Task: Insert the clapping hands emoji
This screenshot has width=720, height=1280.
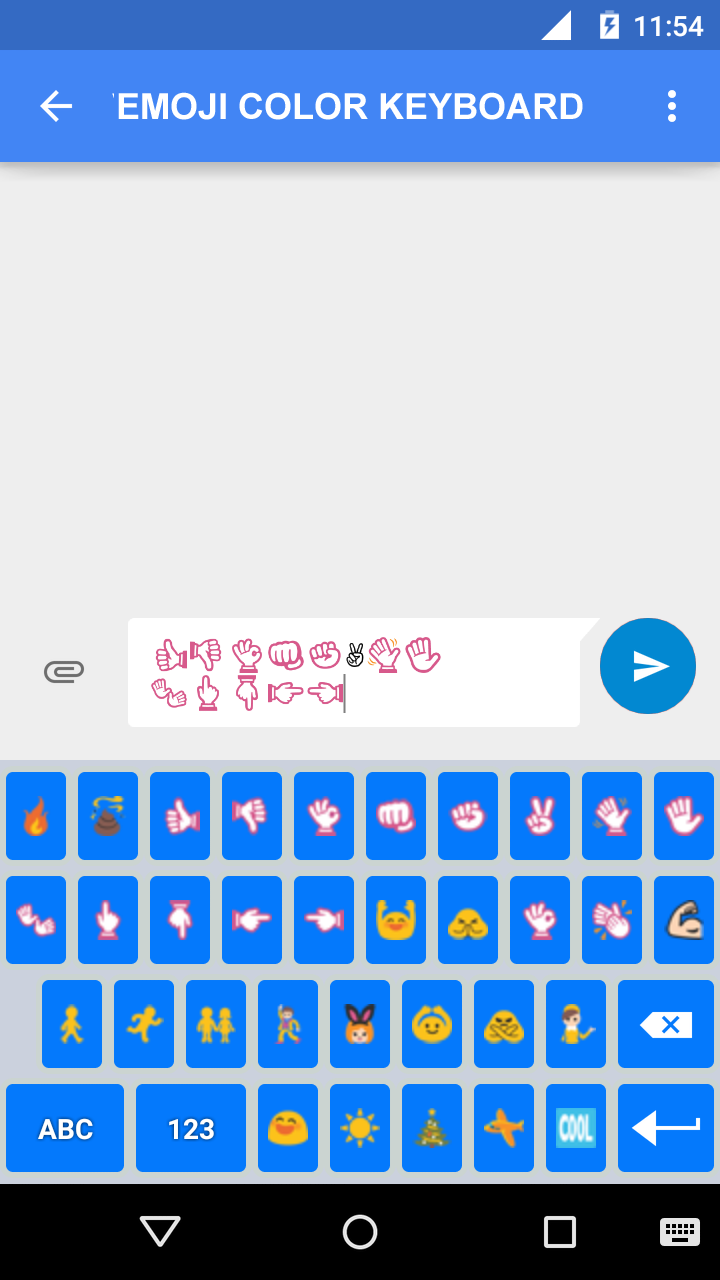Action: [612, 920]
